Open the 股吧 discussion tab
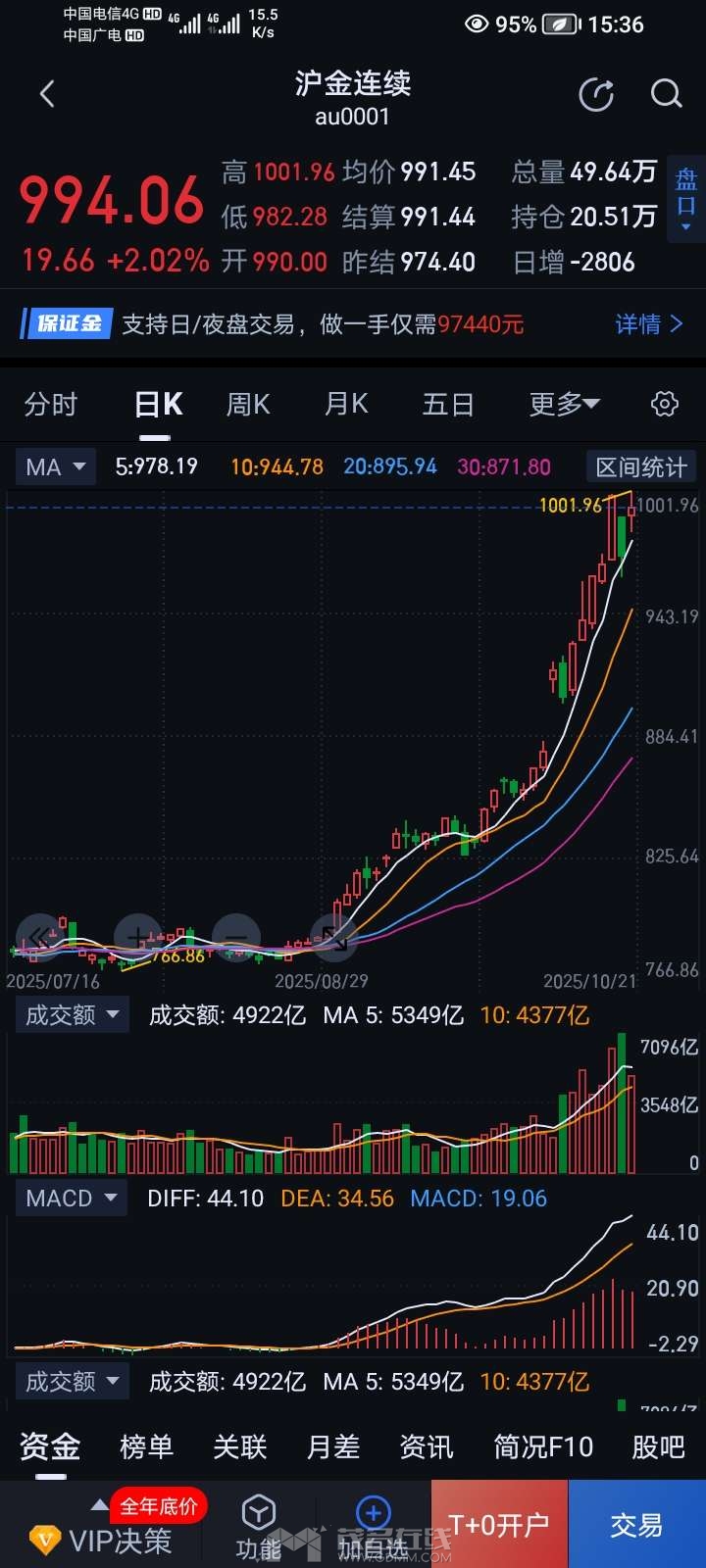706x1568 pixels. (x=658, y=1446)
